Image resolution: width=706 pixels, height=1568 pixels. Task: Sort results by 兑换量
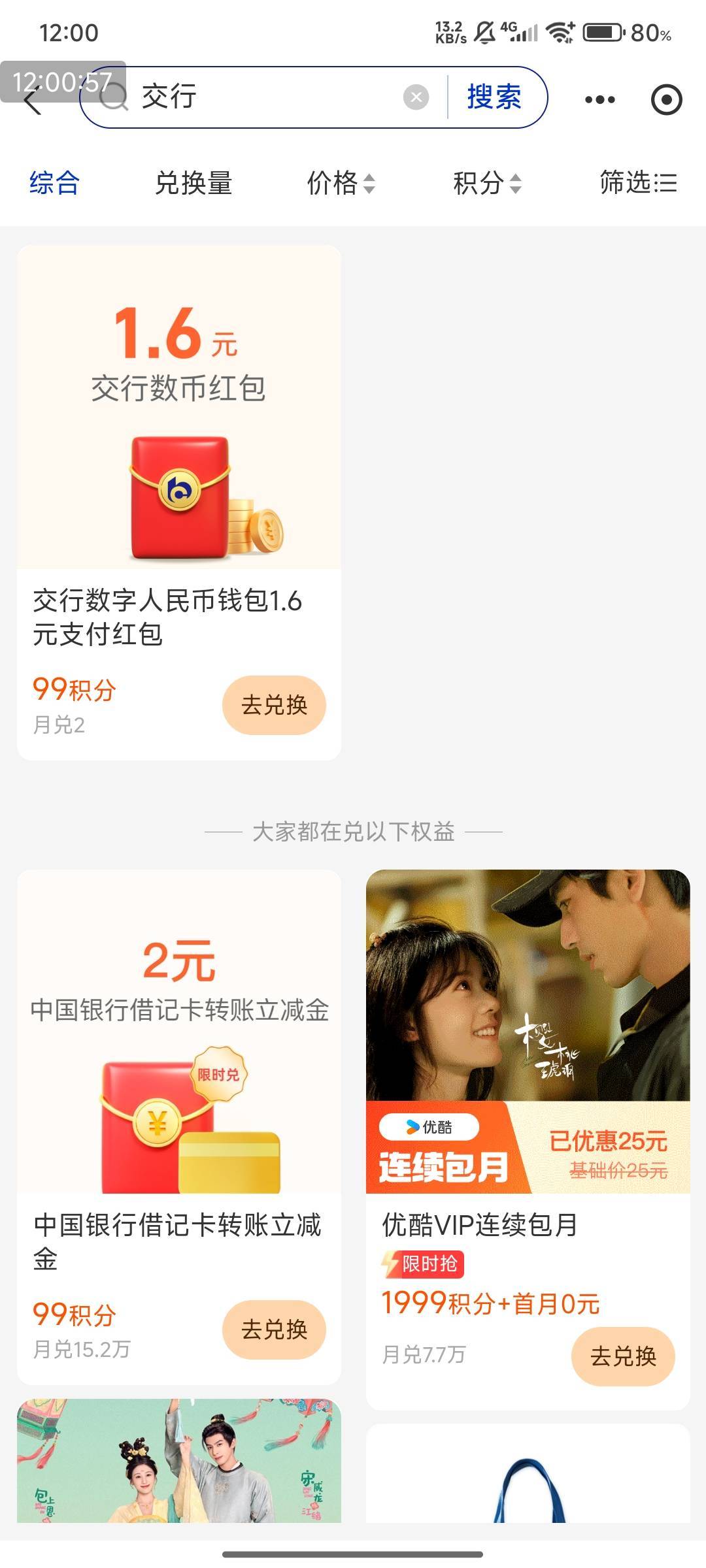(193, 183)
